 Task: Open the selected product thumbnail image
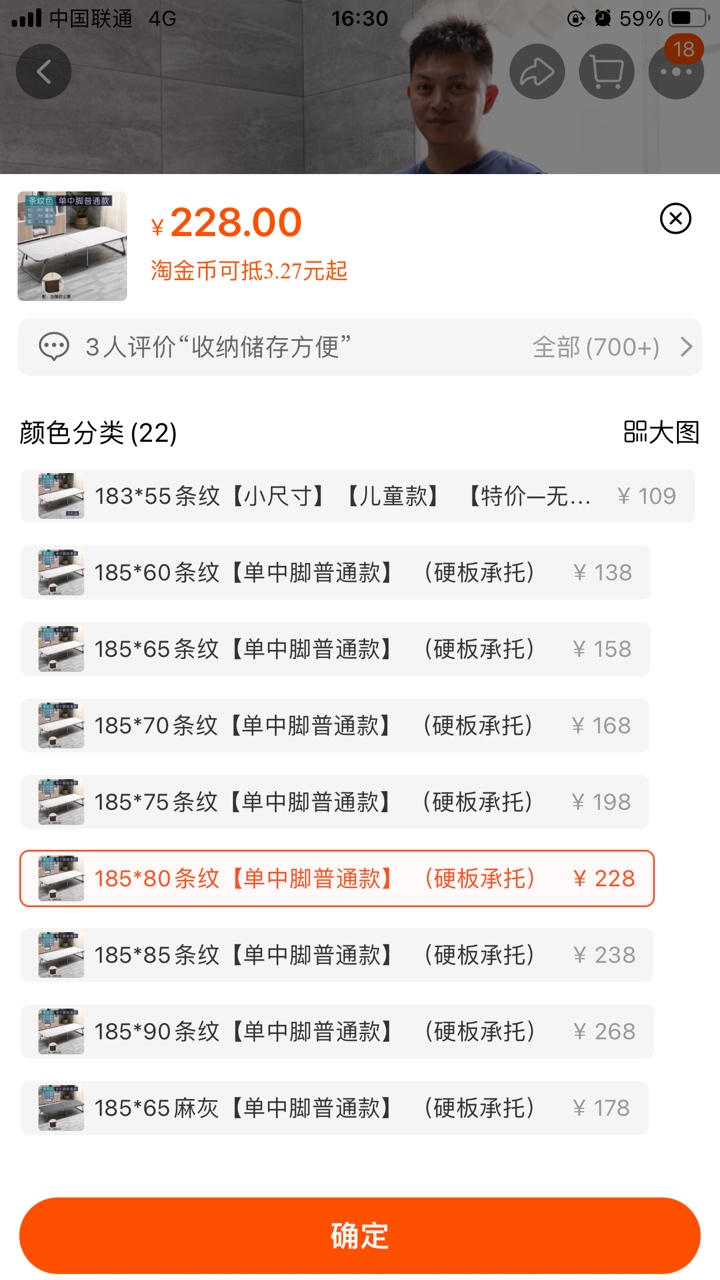click(x=72, y=246)
